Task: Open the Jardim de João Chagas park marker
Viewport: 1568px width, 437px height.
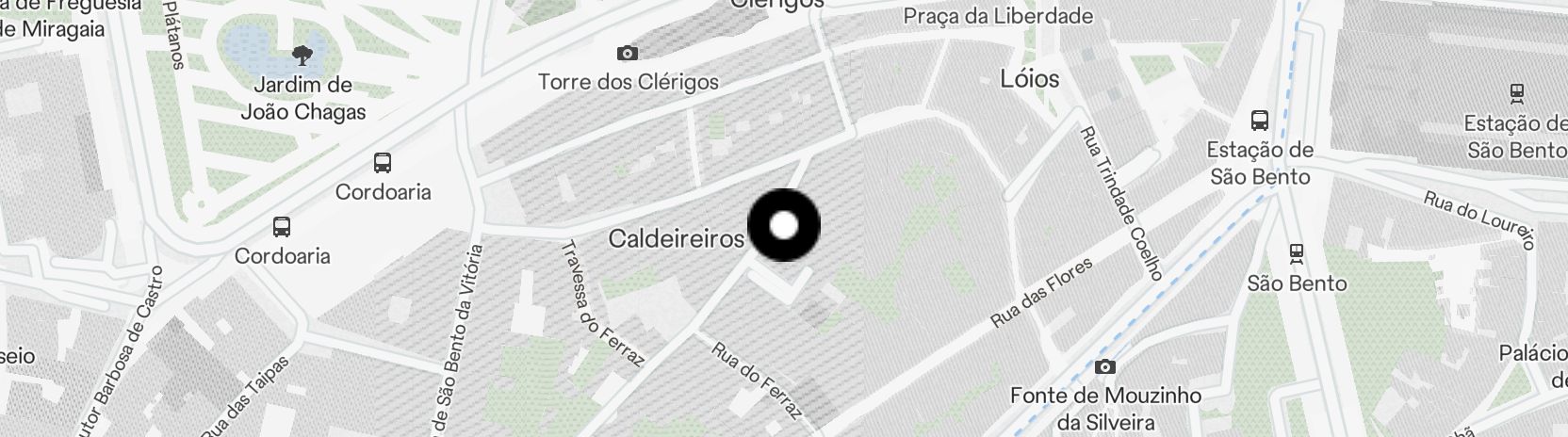Action: [x=302, y=54]
